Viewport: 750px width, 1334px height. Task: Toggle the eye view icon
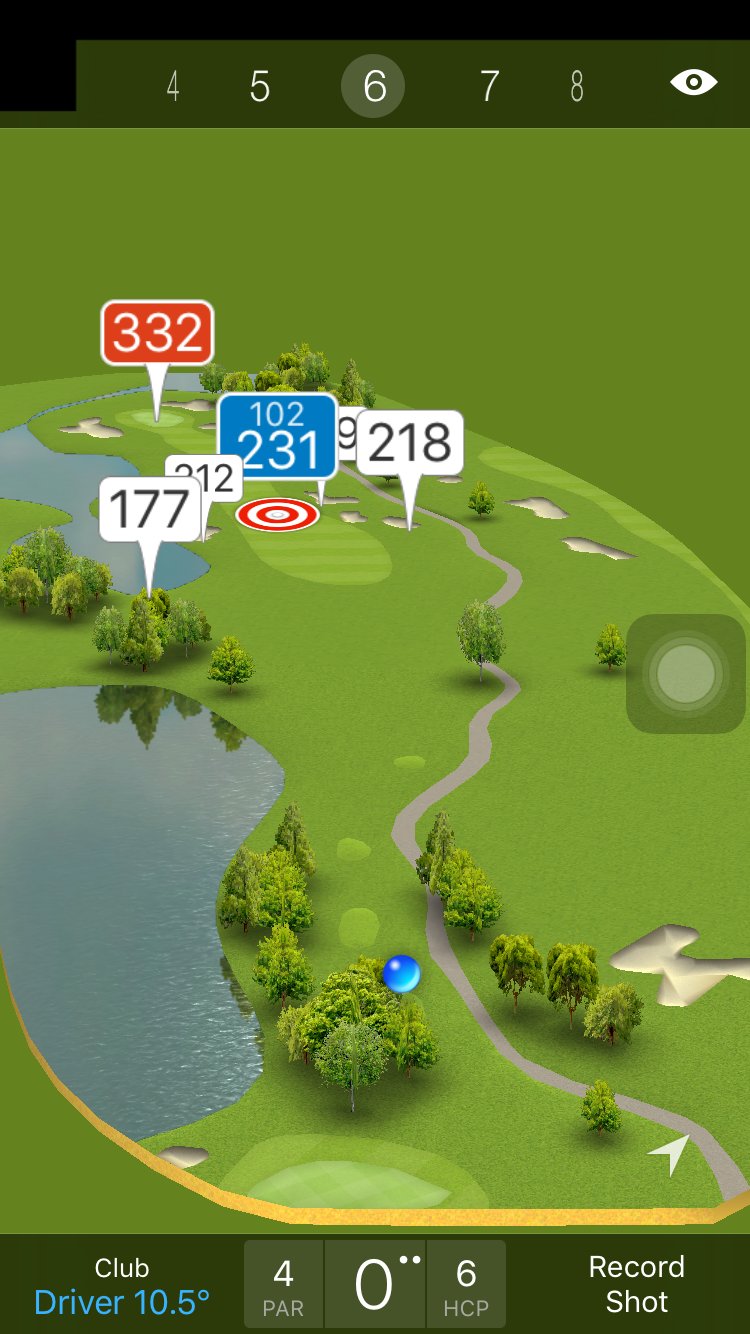point(693,83)
